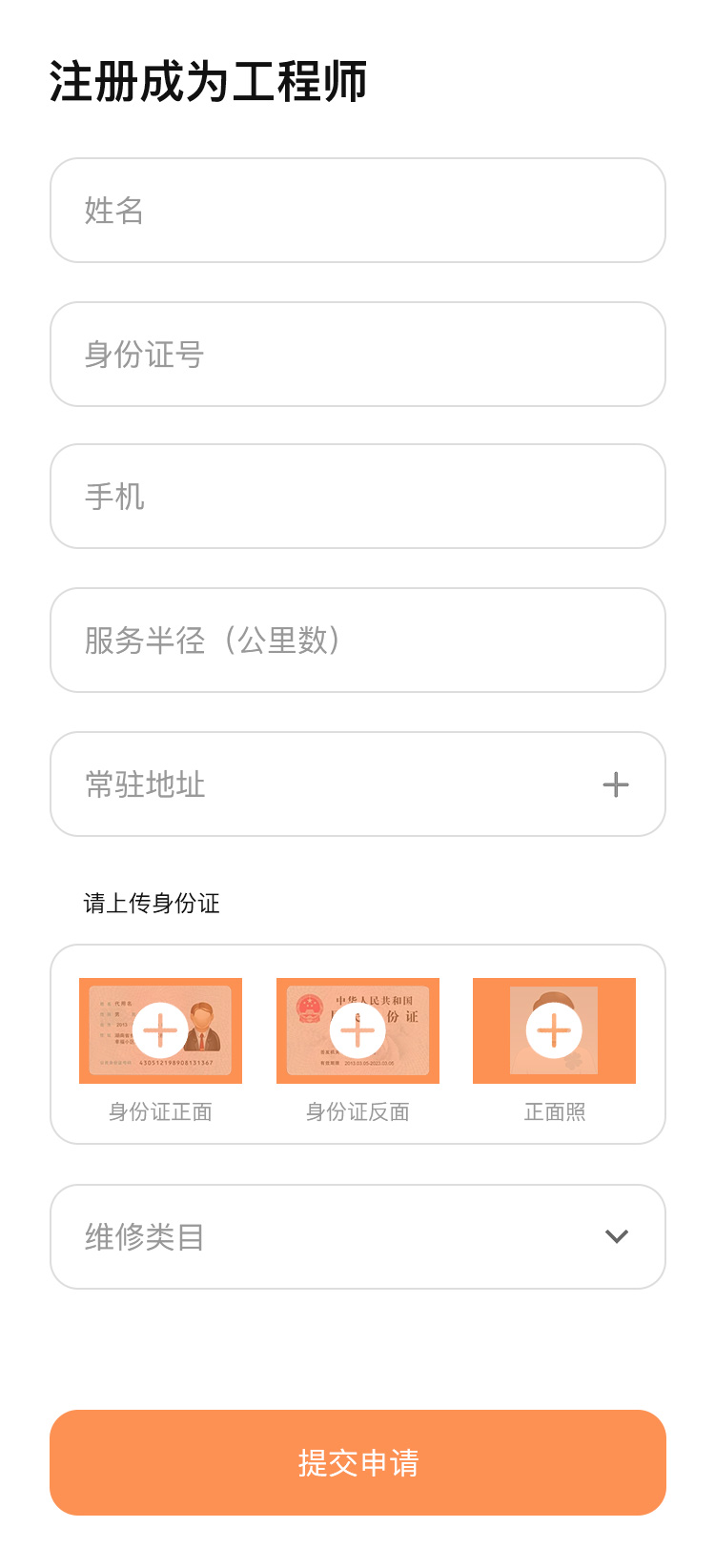715x1568 pixels.
Task: Tap the 姓名 name field
Action: [x=357, y=211]
